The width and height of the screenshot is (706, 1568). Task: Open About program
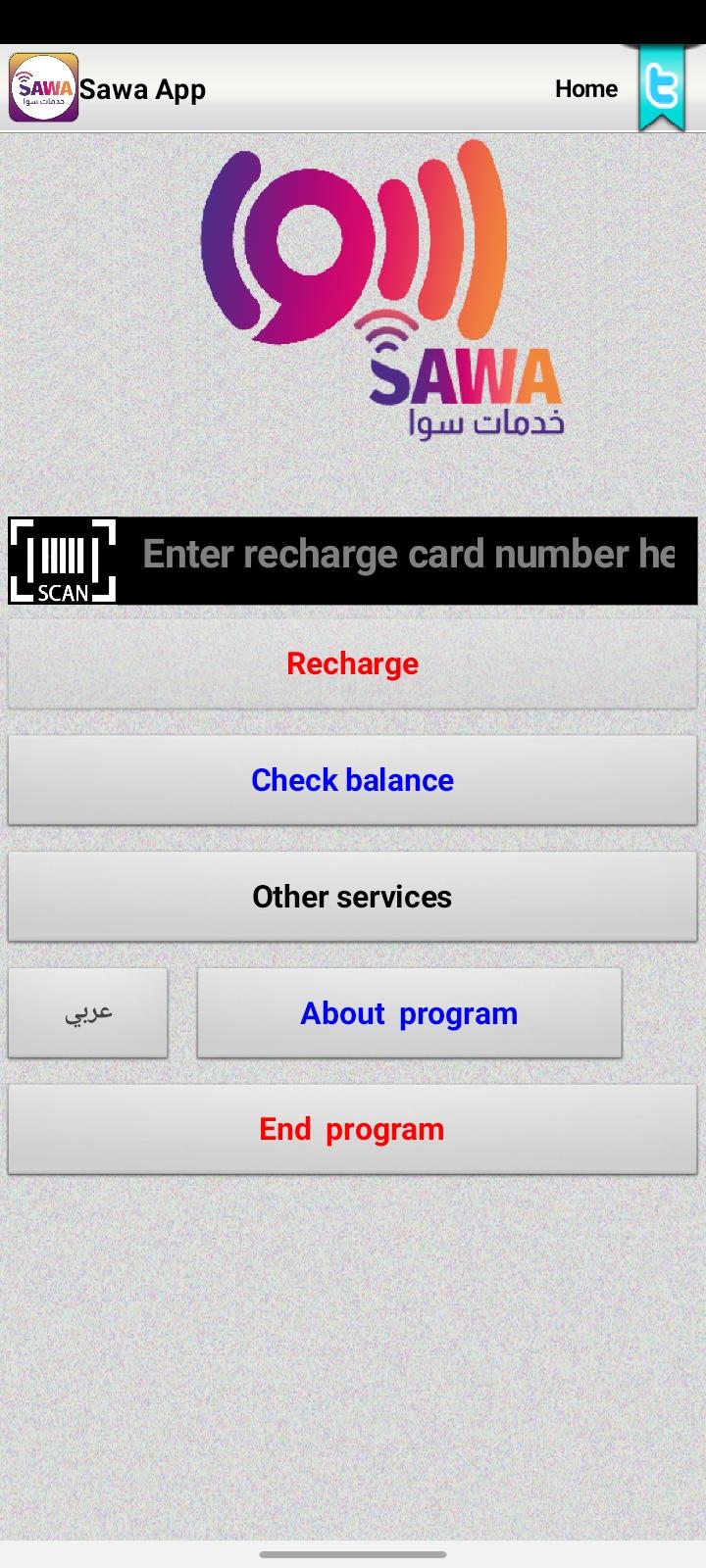409,1013
